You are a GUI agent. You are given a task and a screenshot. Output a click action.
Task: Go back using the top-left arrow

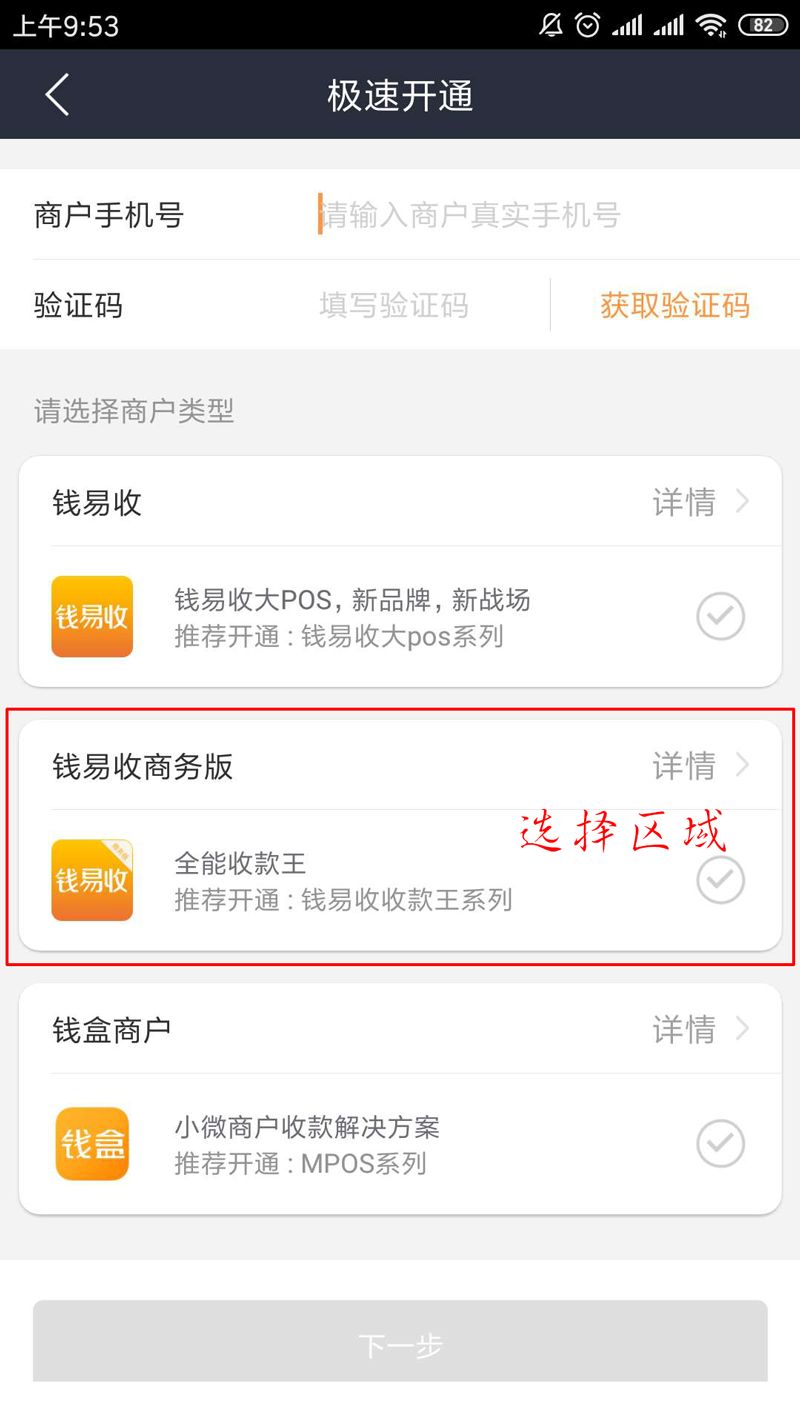[x=57, y=95]
